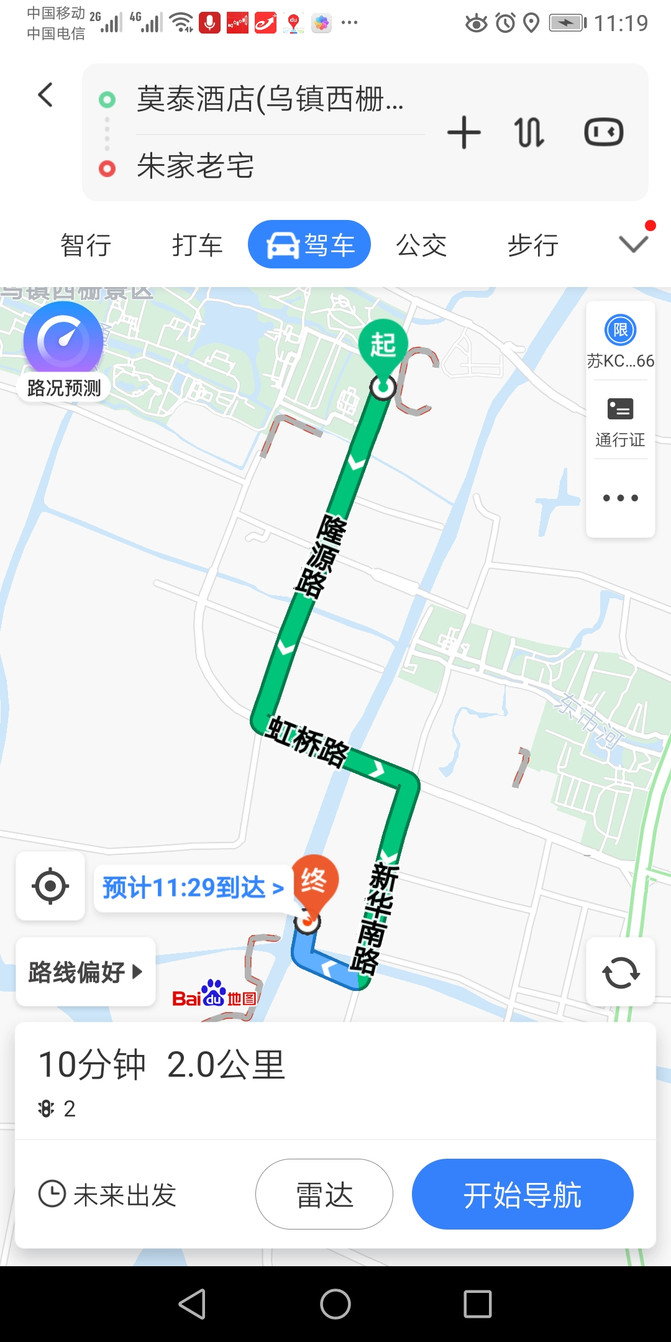Switch to the 打车 tab
This screenshot has width=671, height=1342.
[x=197, y=245]
